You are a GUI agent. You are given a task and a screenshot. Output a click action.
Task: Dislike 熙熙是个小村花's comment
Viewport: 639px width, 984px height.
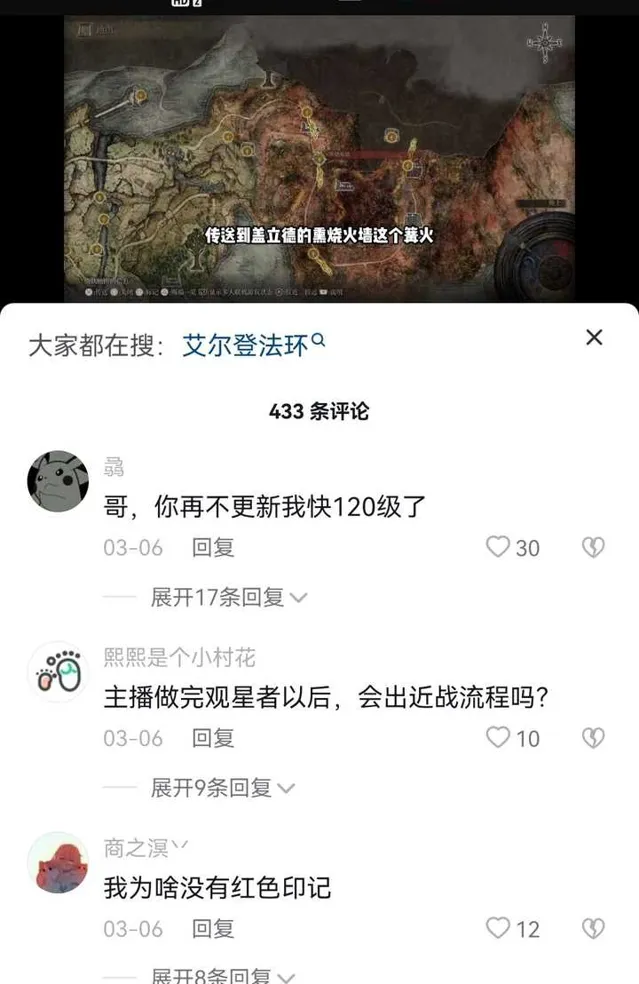[593, 738]
